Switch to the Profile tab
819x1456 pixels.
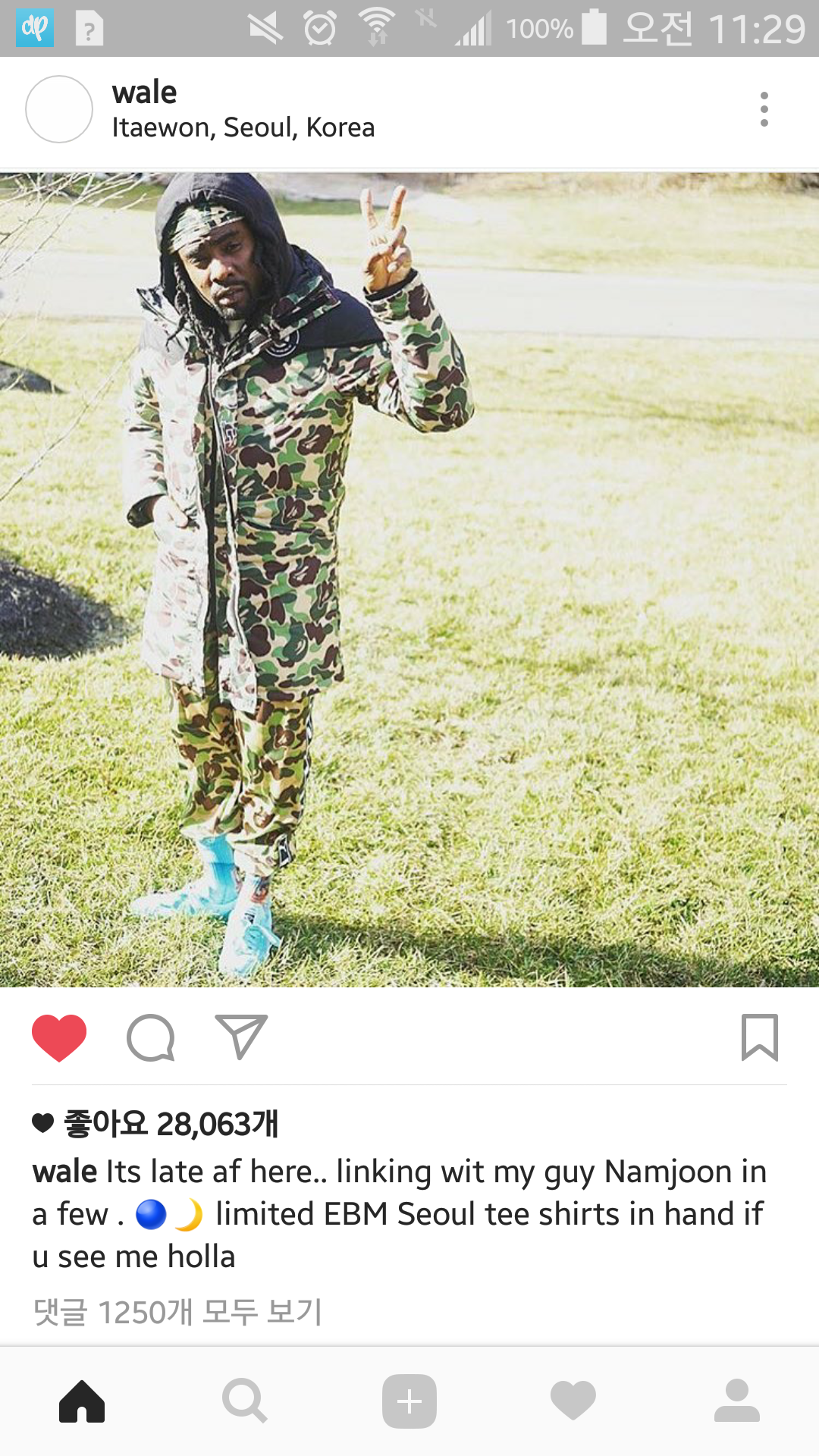[x=736, y=1401]
